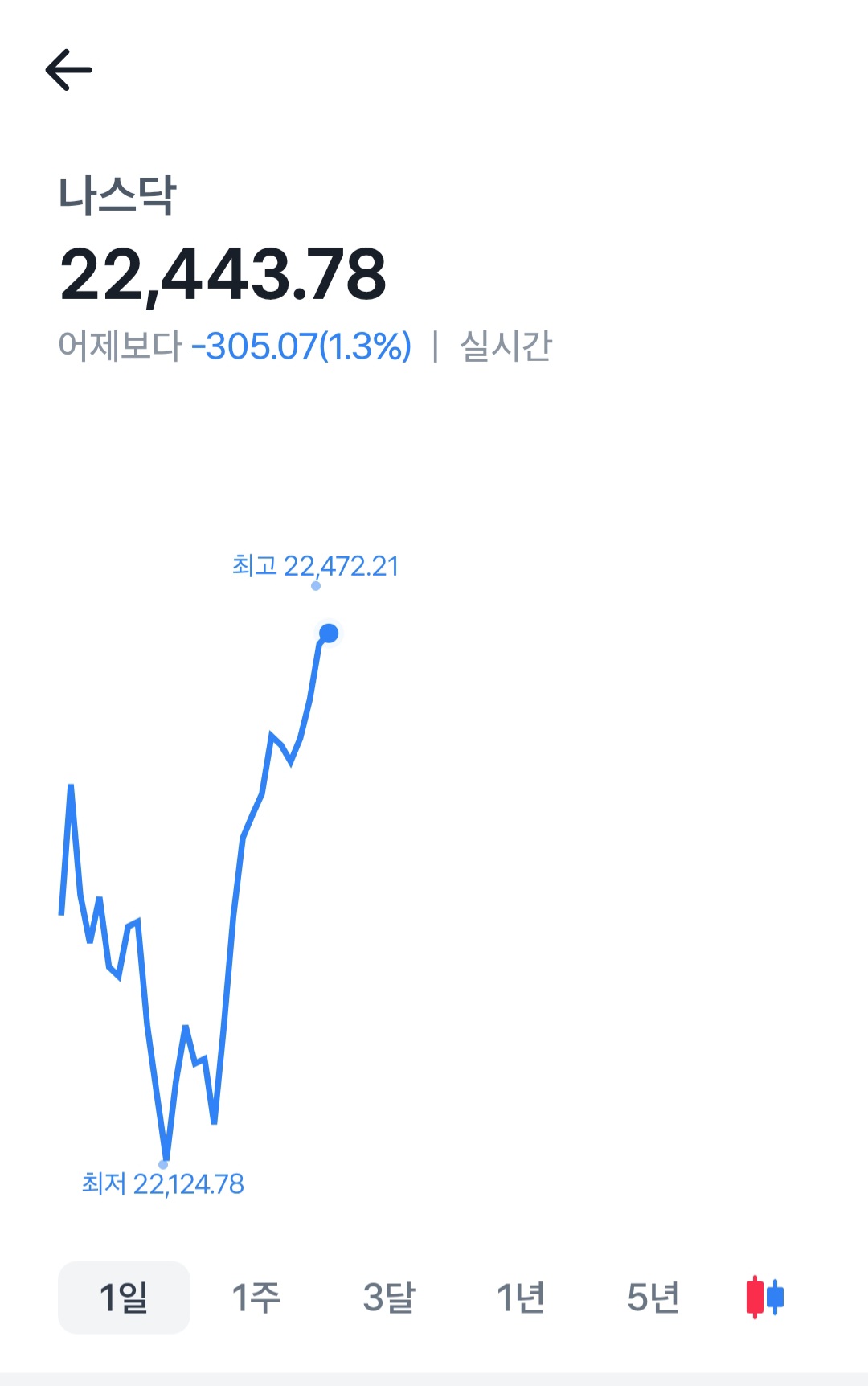
Task: Go back using the arrow icon
Action: [68, 70]
